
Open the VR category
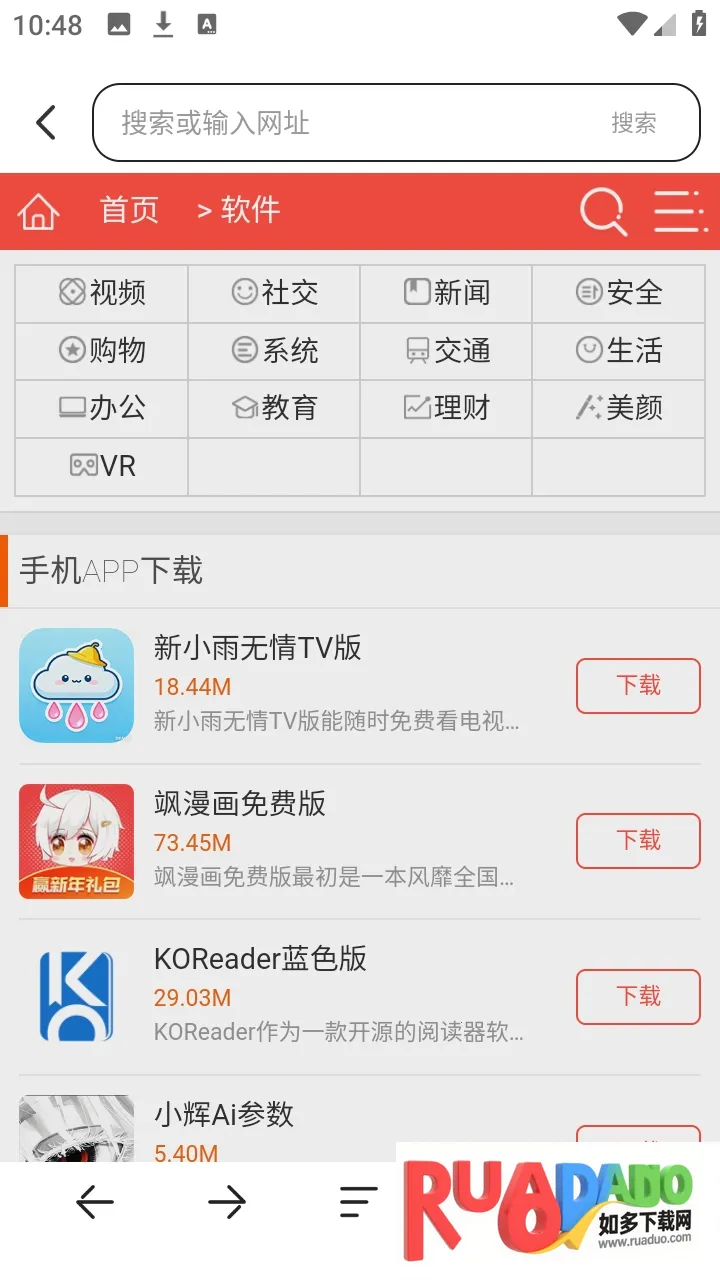102,466
